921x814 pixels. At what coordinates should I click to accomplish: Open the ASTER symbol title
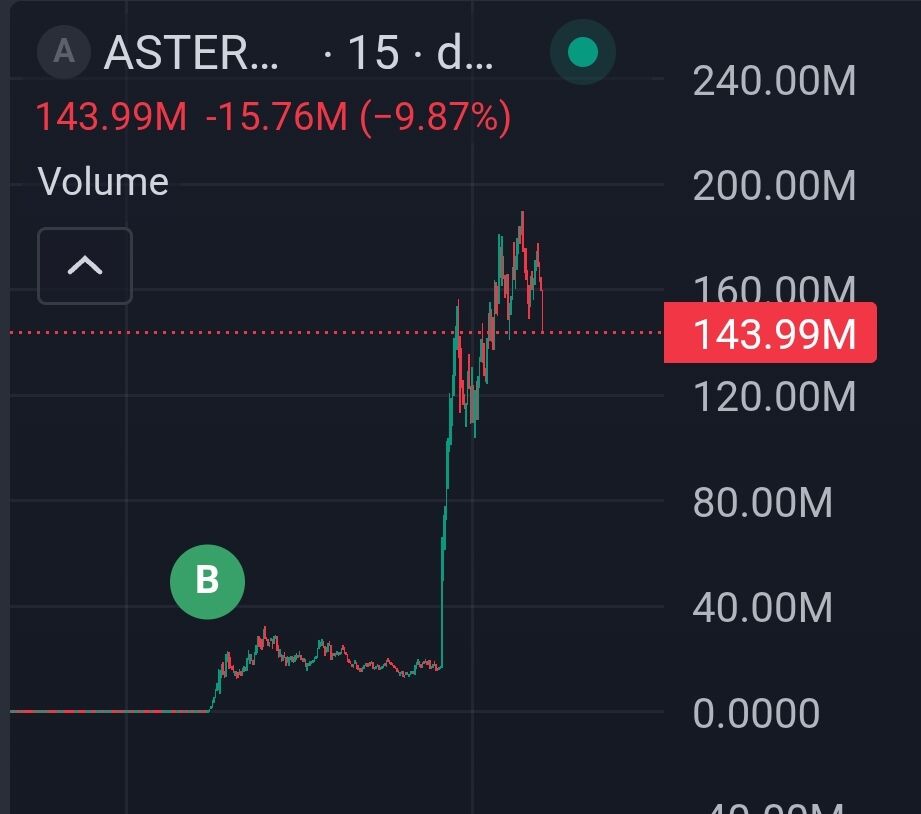pos(192,53)
